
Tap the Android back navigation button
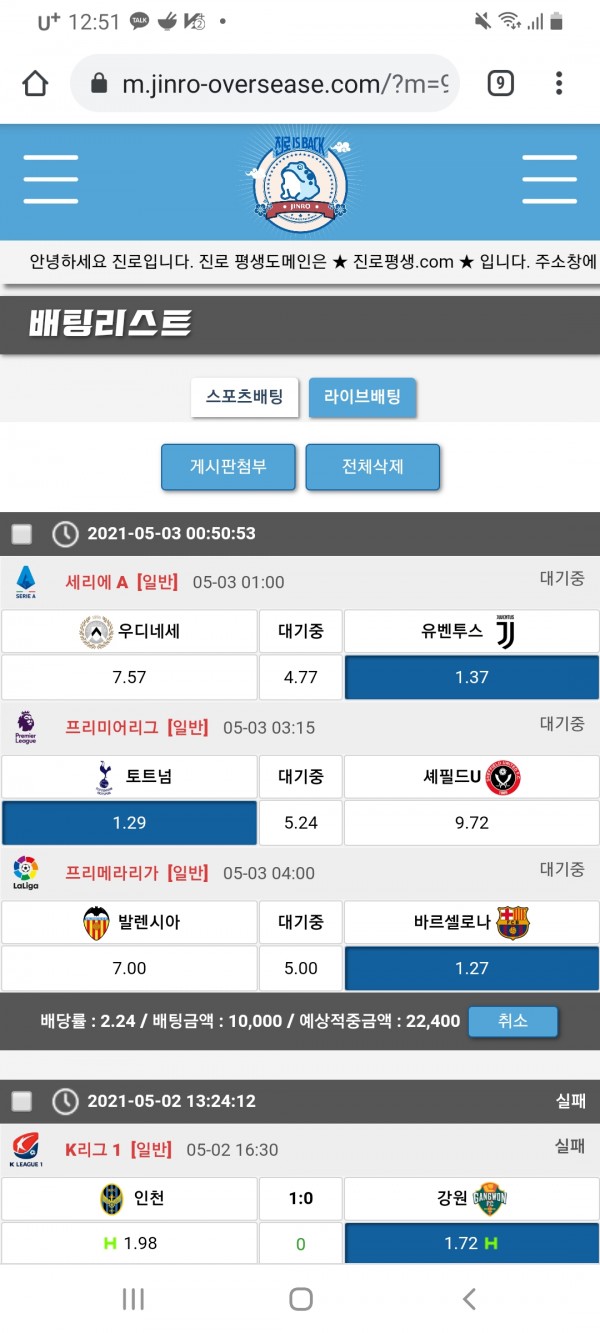point(469,1298)
